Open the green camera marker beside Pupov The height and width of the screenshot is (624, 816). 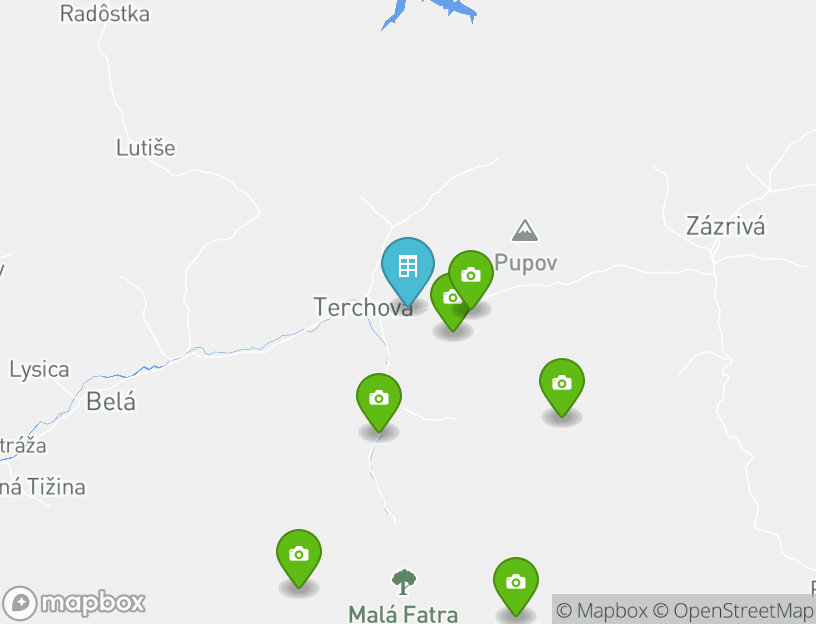click(x=471, y=275)
